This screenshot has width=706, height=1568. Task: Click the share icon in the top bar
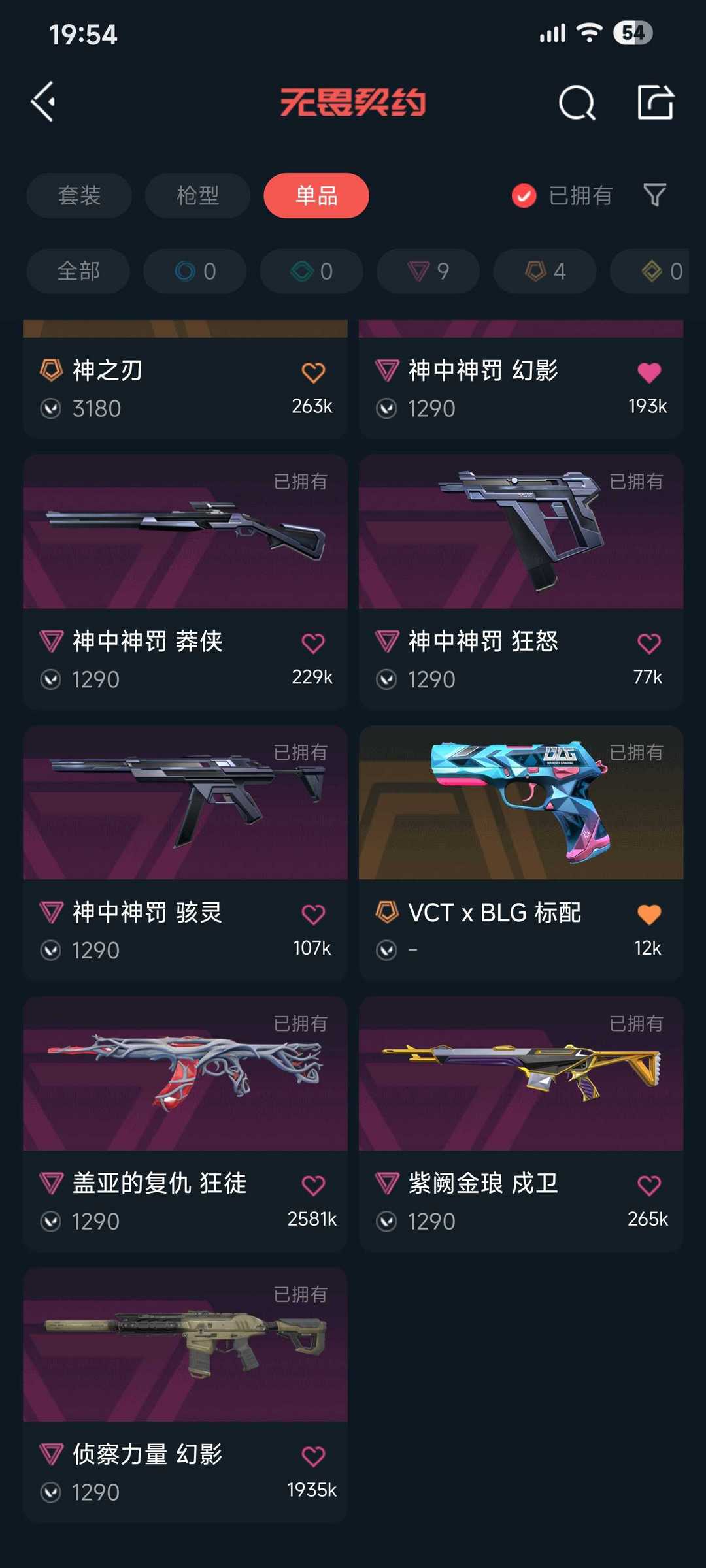tap(656, 103)
